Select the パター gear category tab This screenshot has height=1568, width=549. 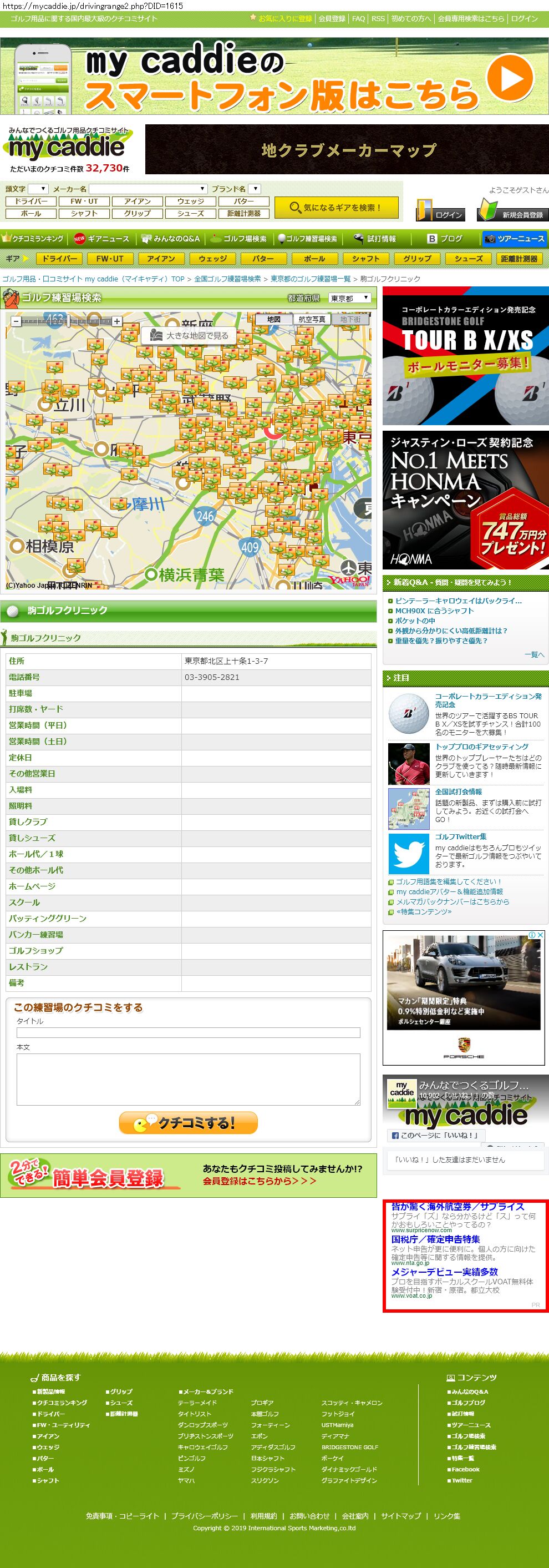(263, 259)
